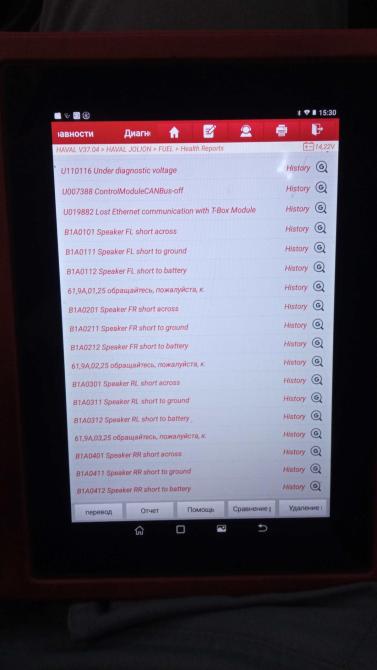Viewport: 377px width, 670px height.
Task: Tap Удаление to clear codes
Action: (304, 508)
